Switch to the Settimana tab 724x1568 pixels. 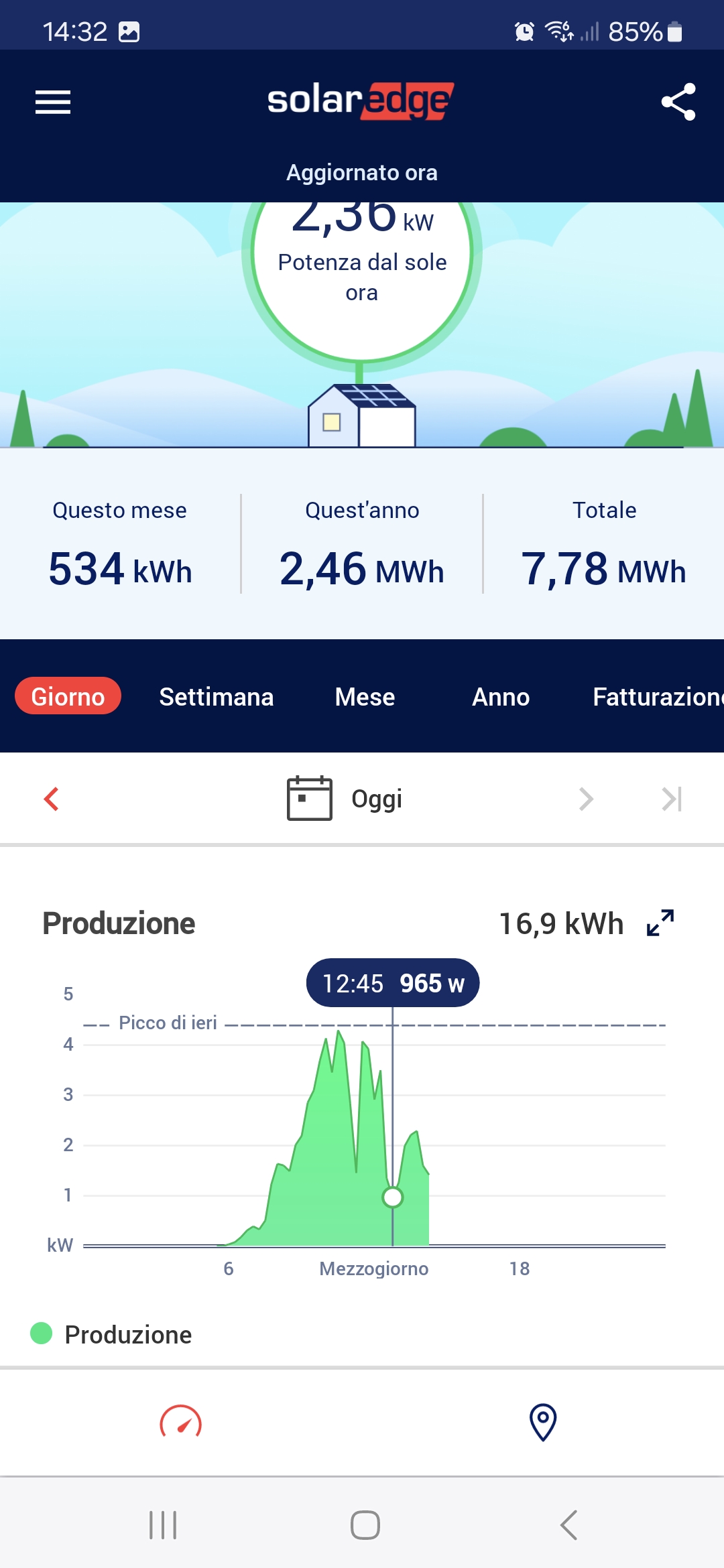(216, 697)
